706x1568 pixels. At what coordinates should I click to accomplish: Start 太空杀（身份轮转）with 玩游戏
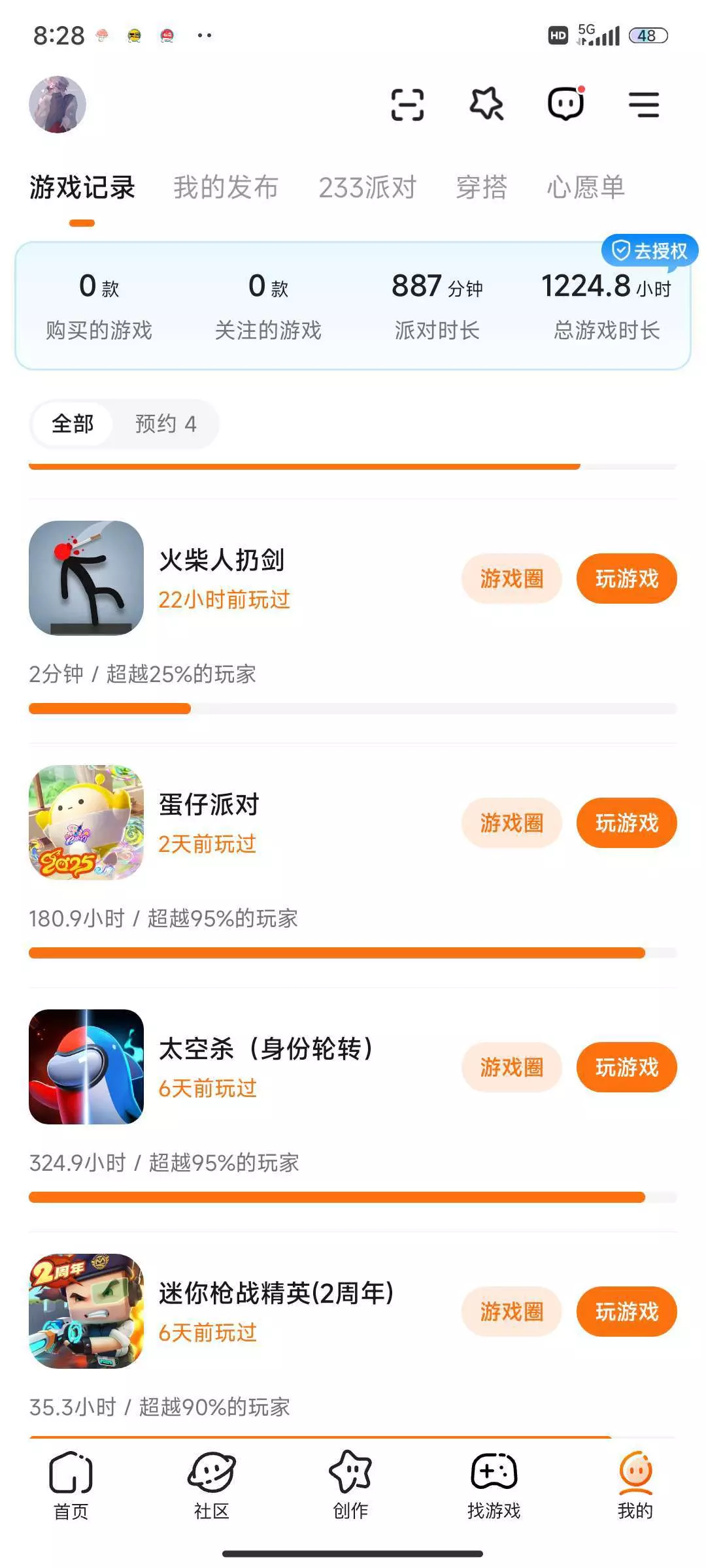626,1068
